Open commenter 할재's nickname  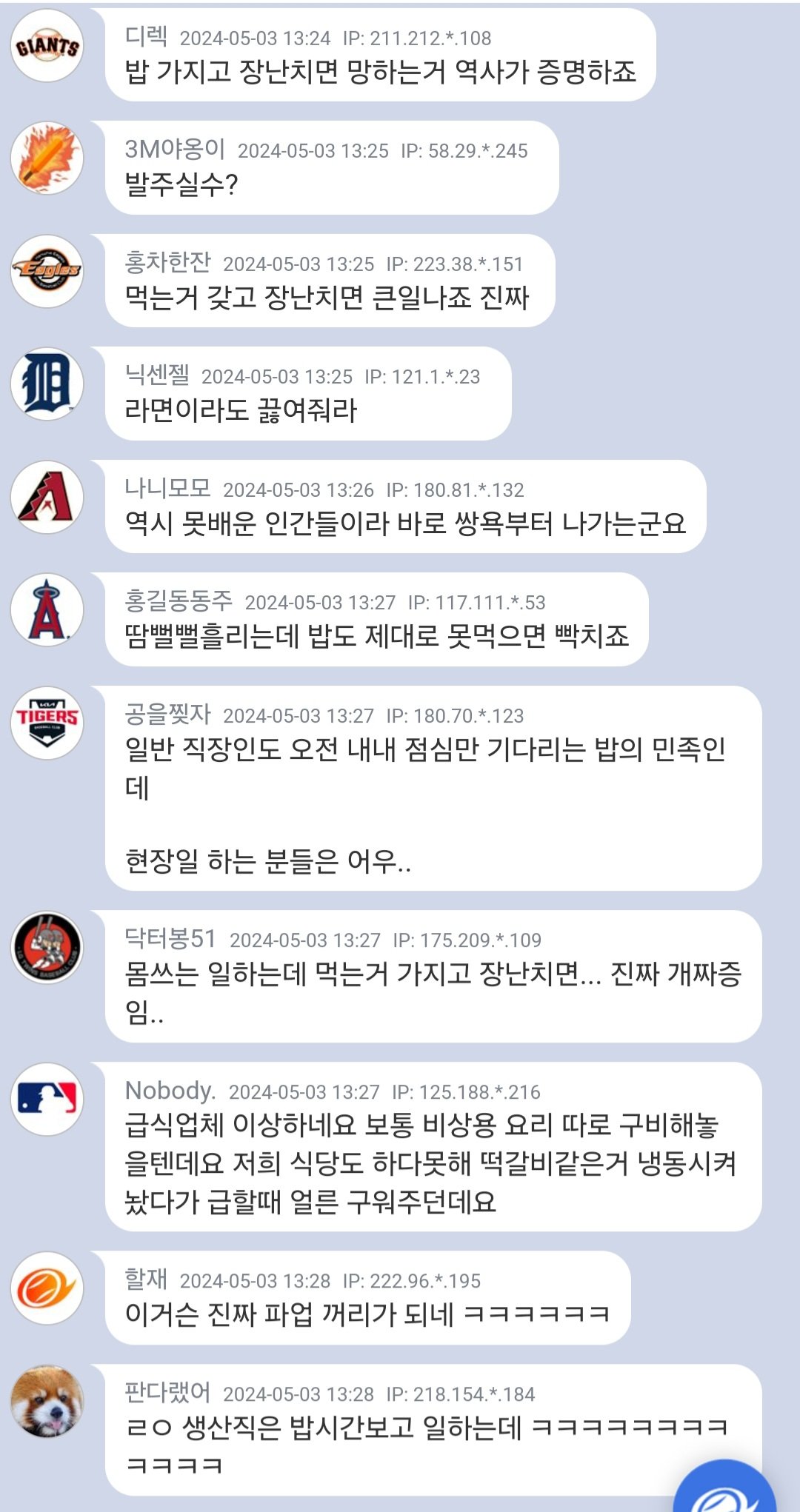[146, 1279]
